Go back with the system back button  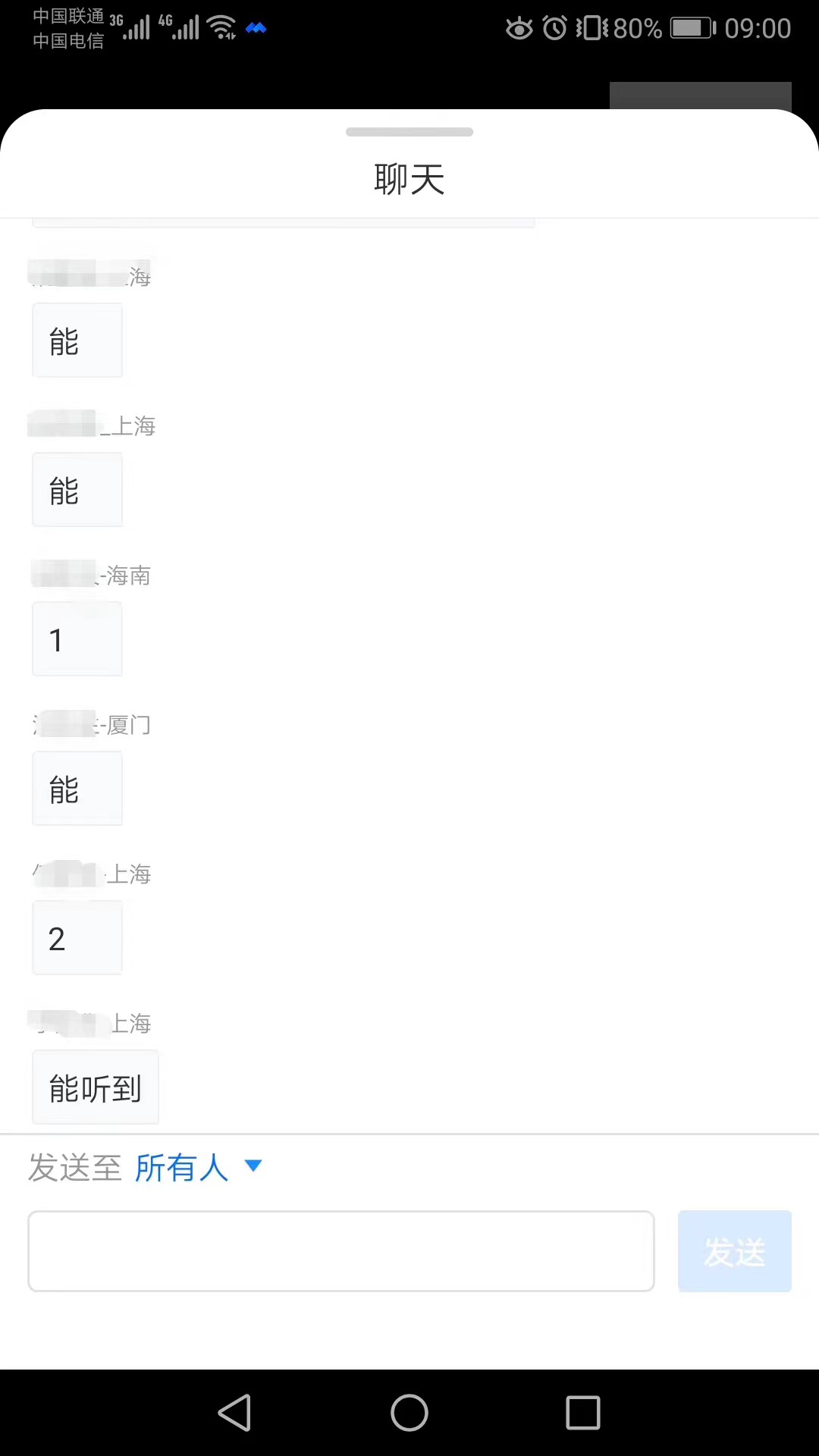[234, 1413]
